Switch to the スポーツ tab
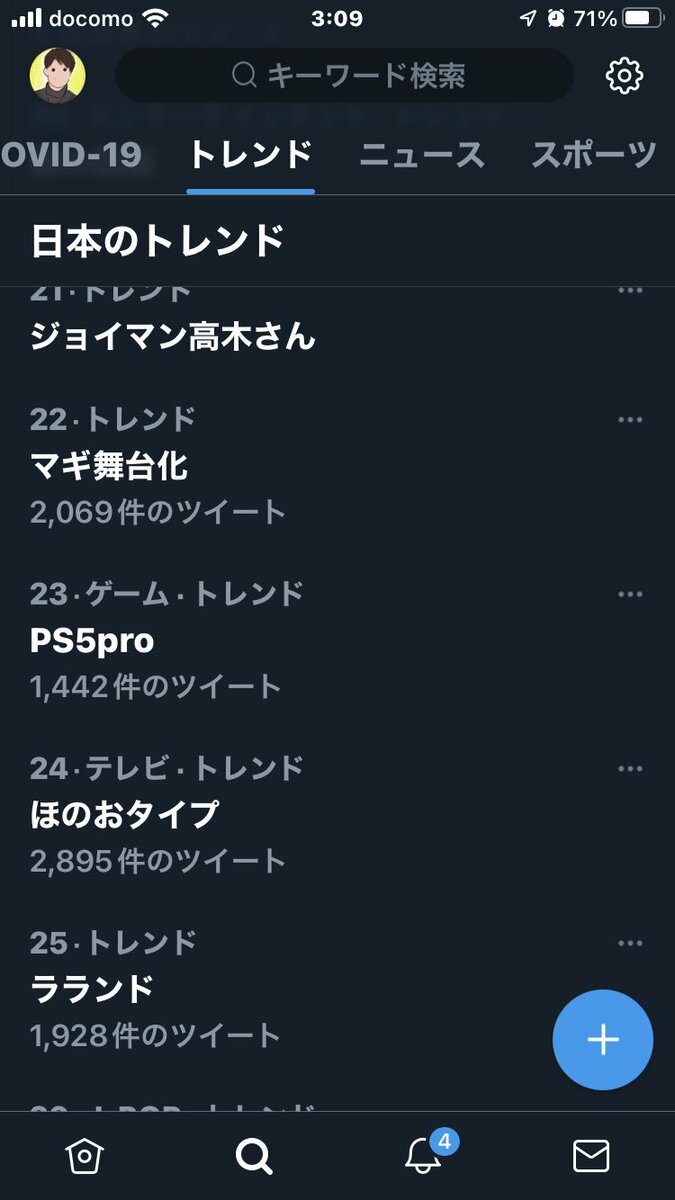This screenshot has width=675, height=1200. 593,155
